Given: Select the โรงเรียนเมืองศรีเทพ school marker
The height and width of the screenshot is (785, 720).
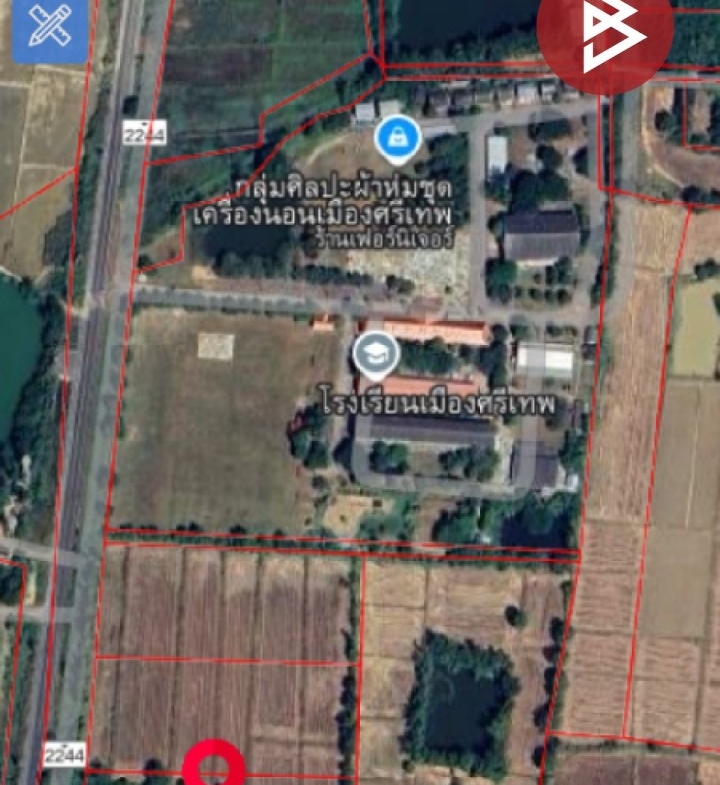Looking at the screenshot, I should (x=377, y=354).
